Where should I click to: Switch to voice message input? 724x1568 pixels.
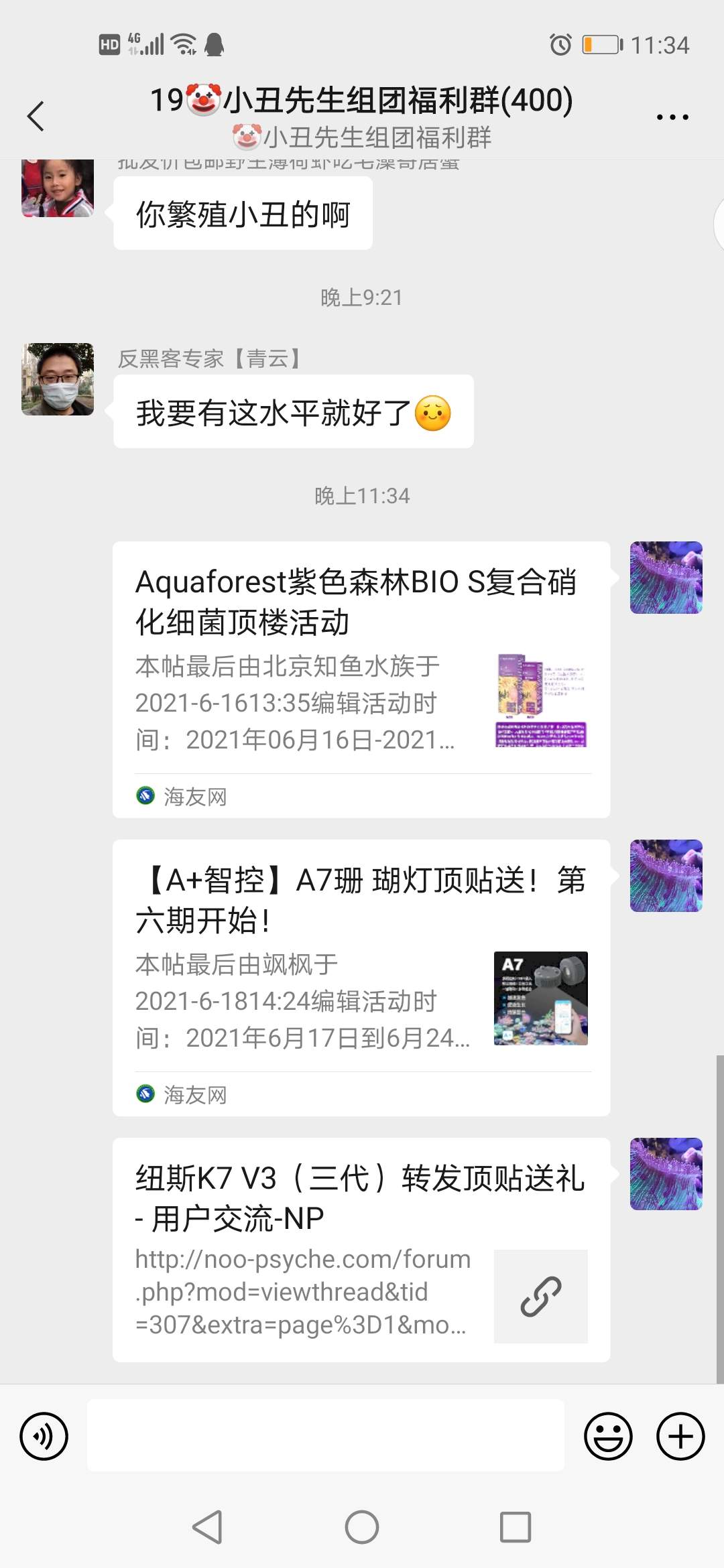pos(44,1436)
